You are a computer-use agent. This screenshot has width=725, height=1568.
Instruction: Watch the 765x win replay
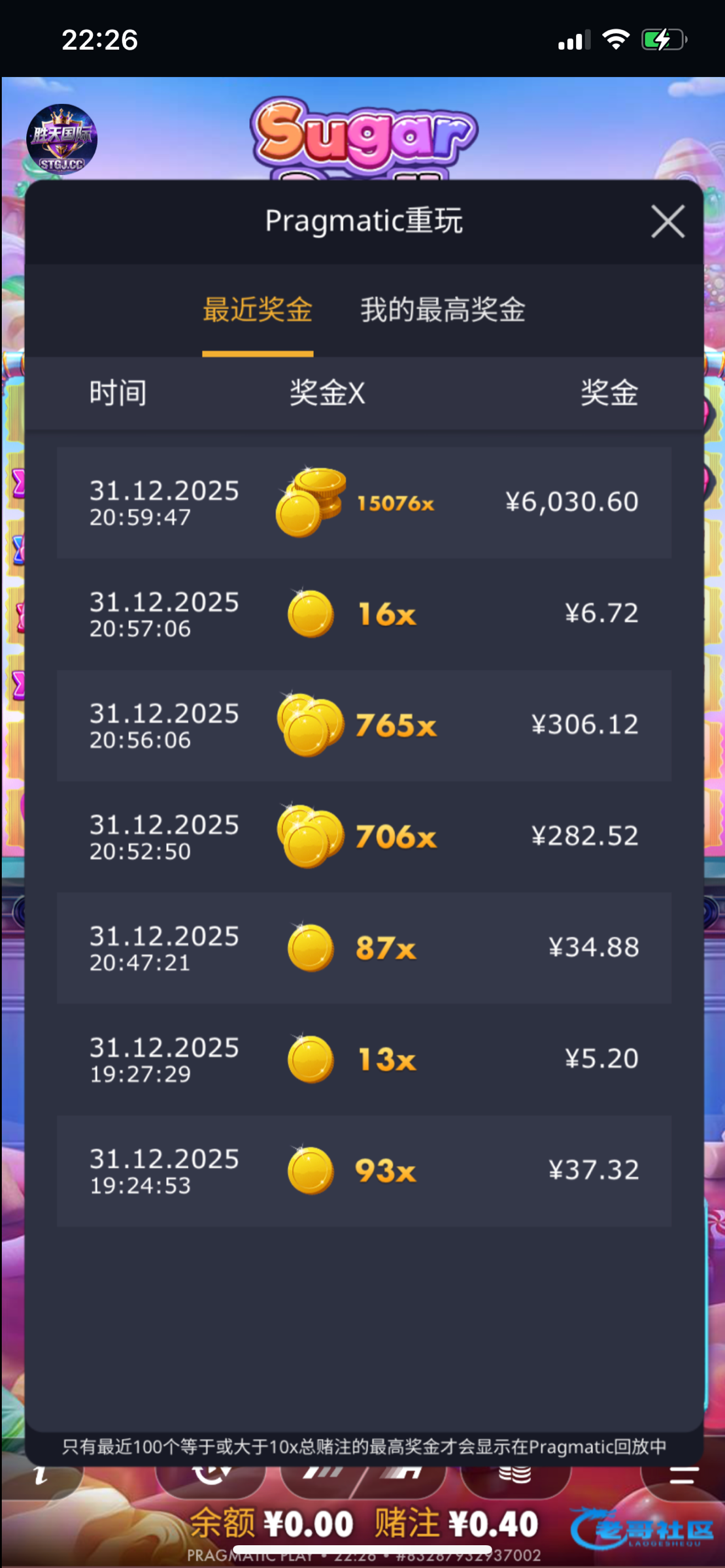(x=363, y=725)
